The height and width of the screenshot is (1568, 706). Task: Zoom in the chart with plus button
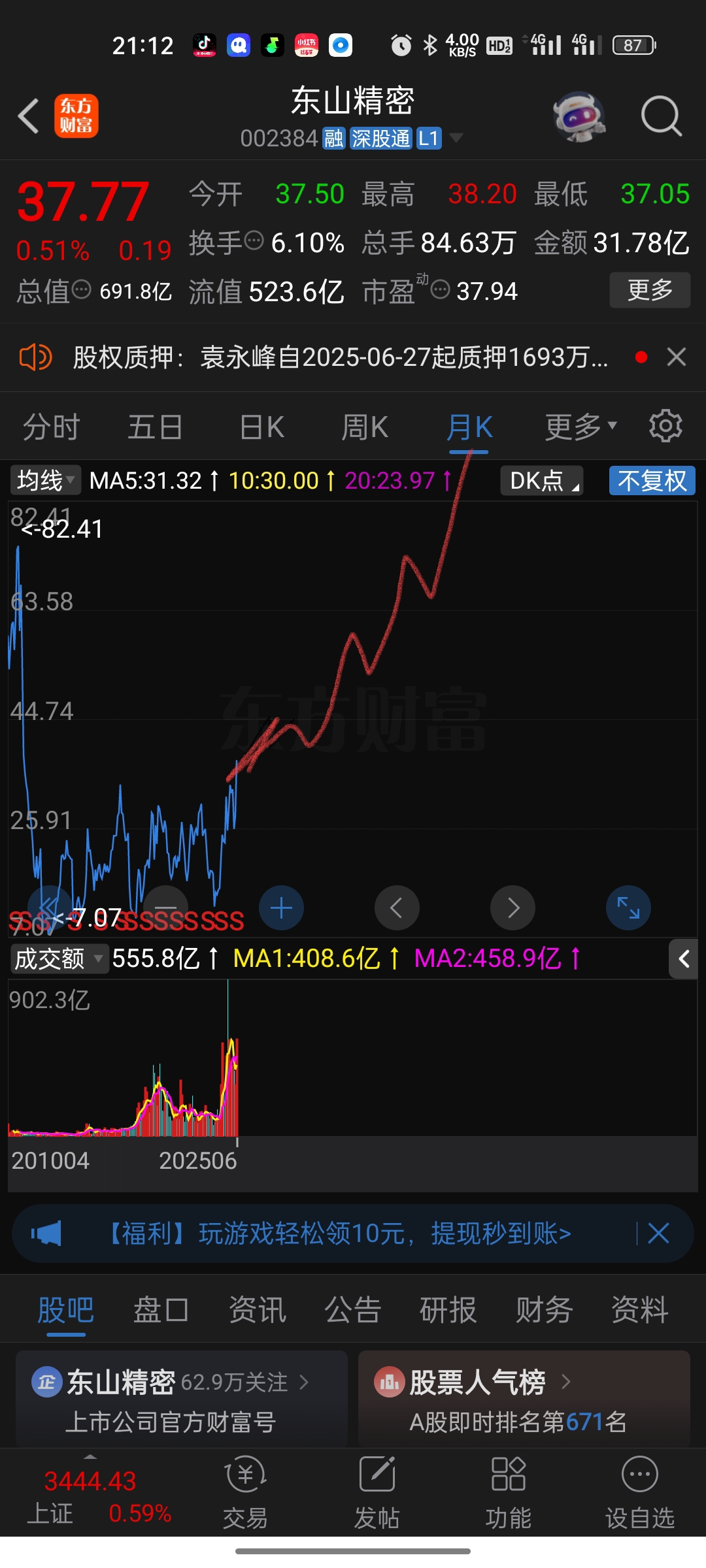[x=281, y=908]
